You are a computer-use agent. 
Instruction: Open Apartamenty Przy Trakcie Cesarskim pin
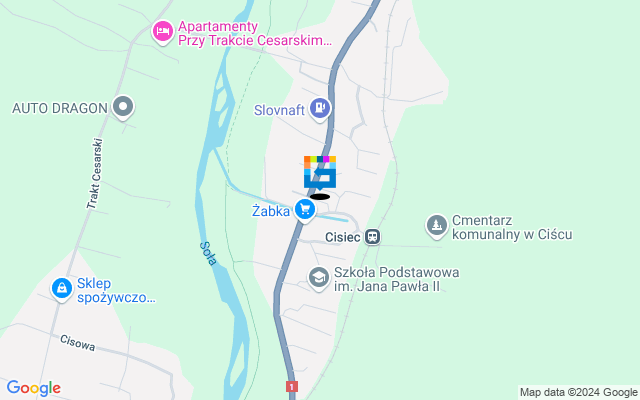pyautogui.click(x=162, y=33)
